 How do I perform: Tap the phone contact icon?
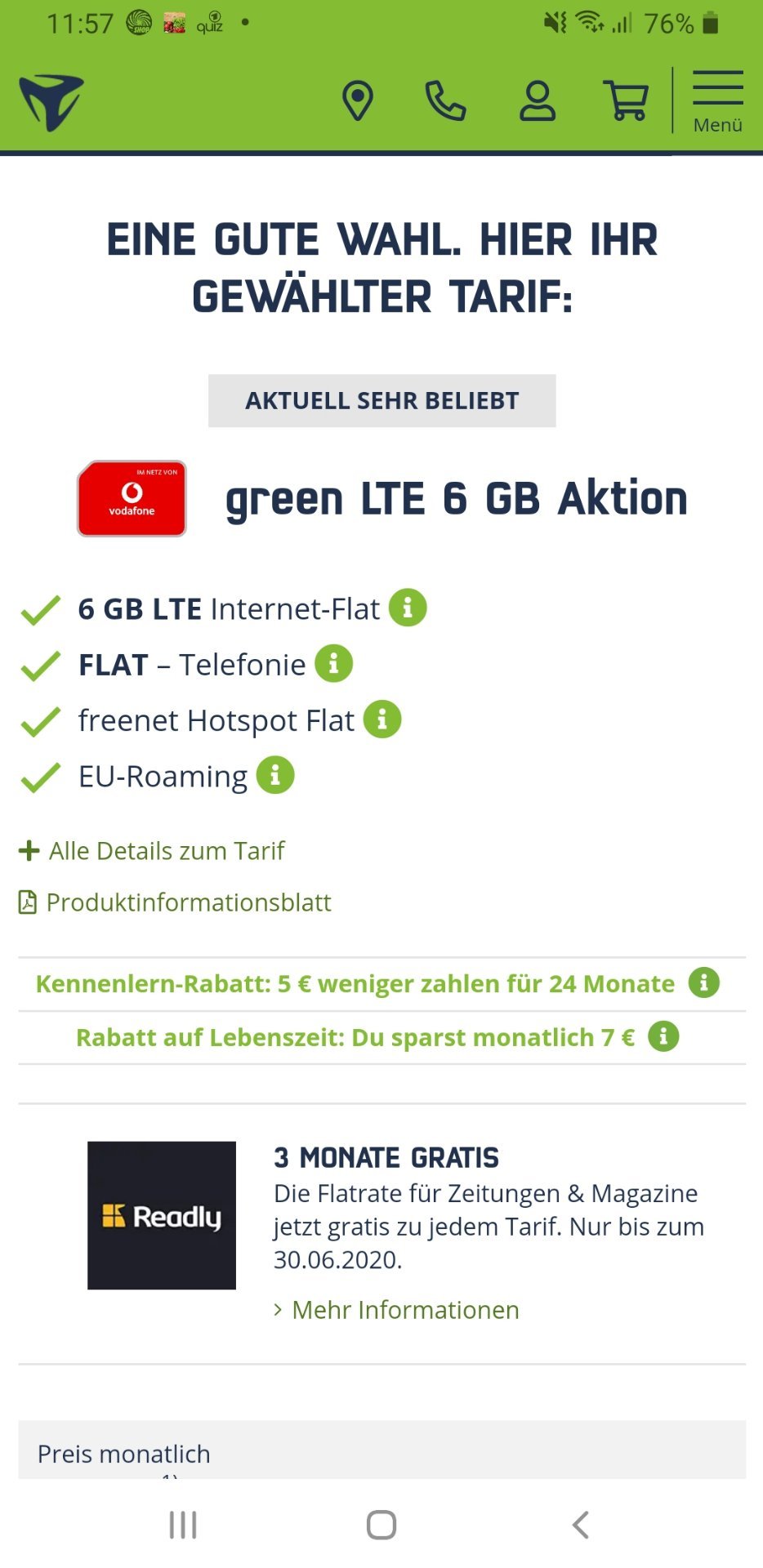click(x=445, y=102)
